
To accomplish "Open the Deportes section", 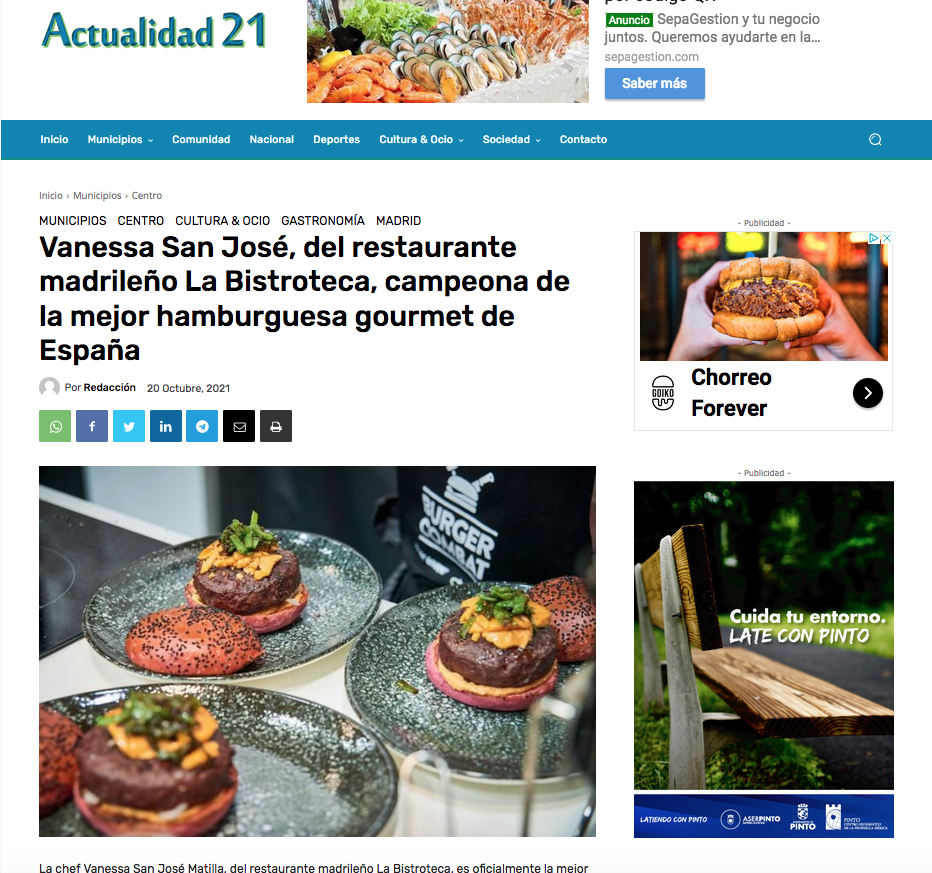I will (336, 140).
